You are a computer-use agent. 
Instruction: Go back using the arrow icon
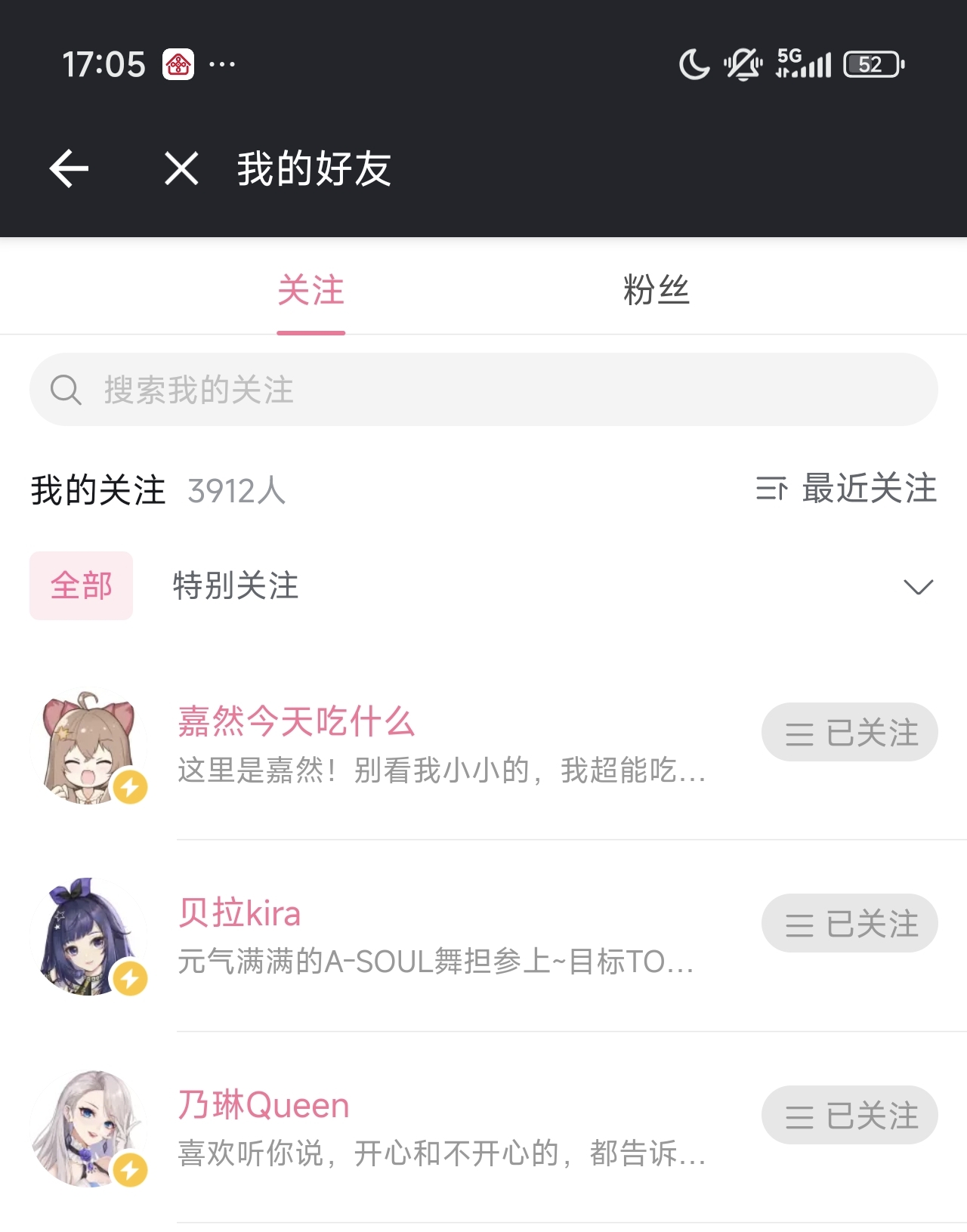coord(69,168)
